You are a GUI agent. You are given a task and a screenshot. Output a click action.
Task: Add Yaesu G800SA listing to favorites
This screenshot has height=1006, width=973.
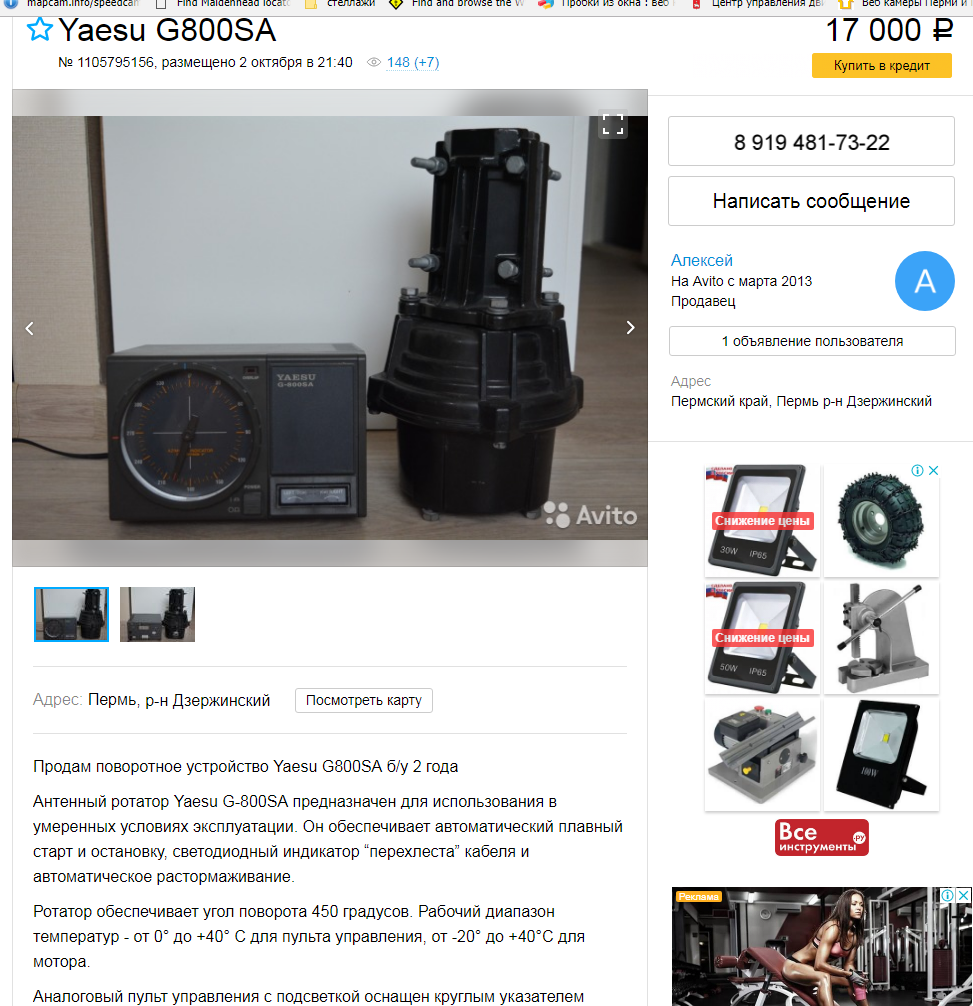point(39,30)
